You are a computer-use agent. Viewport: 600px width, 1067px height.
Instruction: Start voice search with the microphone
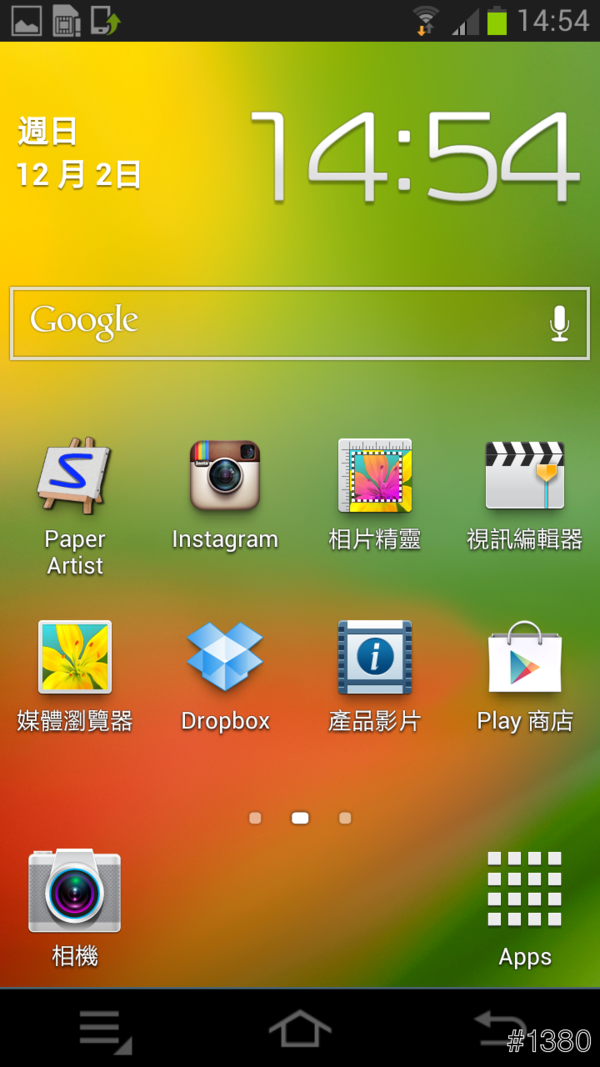[x=559, y=323]
